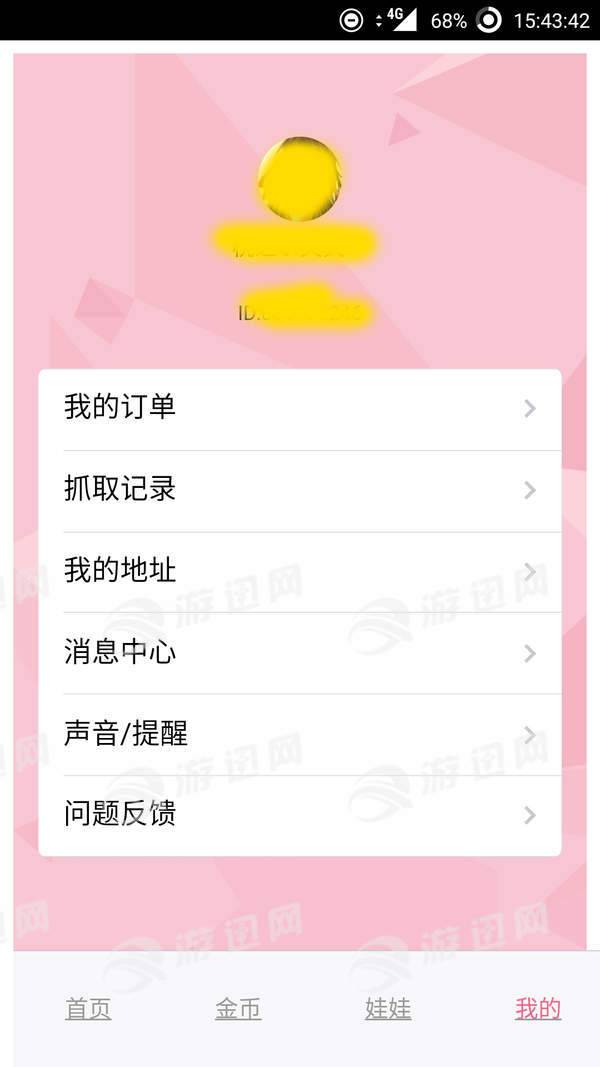Open 我的订单 (My Orders)
The width and height of the screenshot is (600, 1067).
pyautogui.click(x=300, y=408)
